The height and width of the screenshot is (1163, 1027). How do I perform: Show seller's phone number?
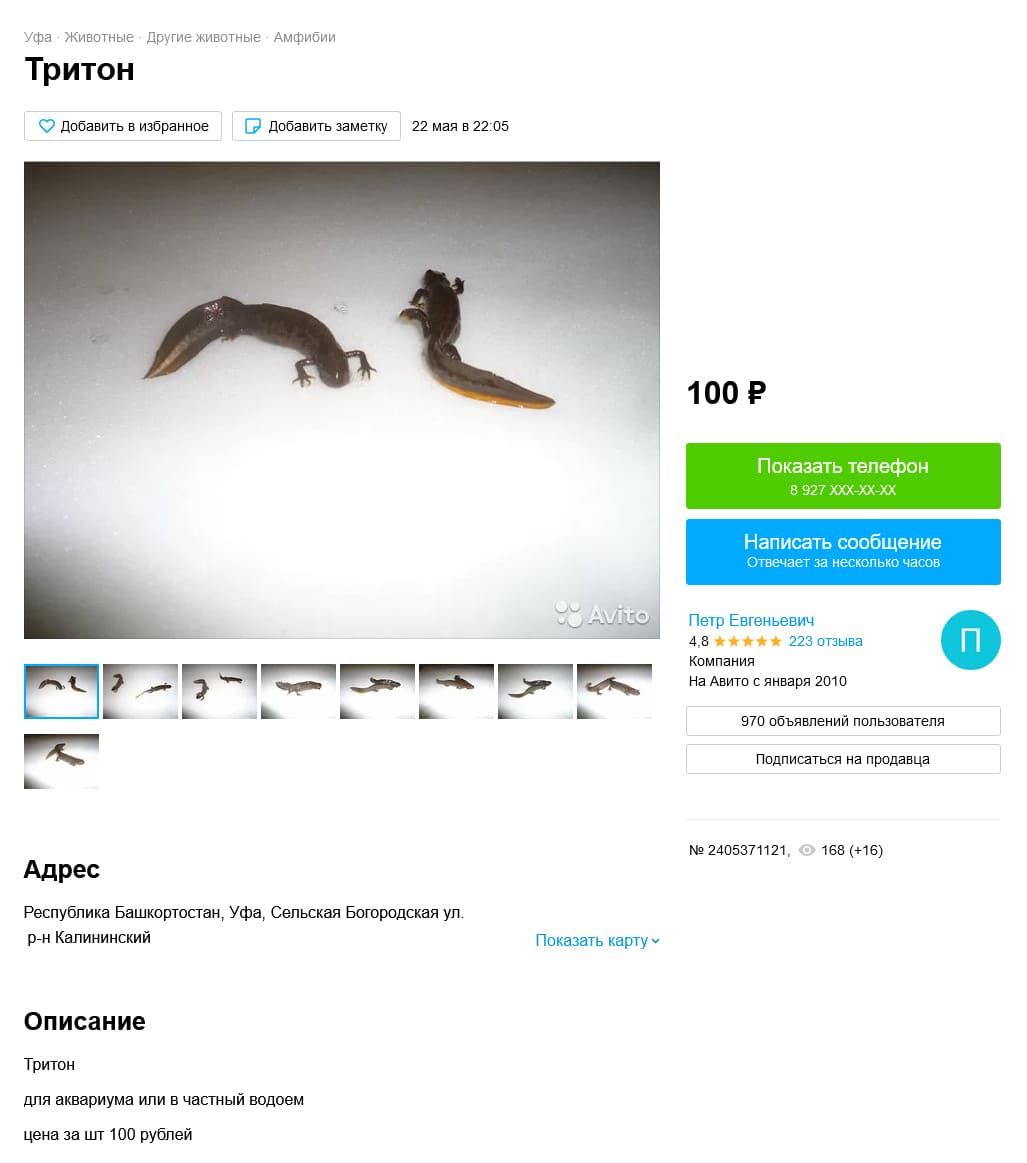point(842,476)
